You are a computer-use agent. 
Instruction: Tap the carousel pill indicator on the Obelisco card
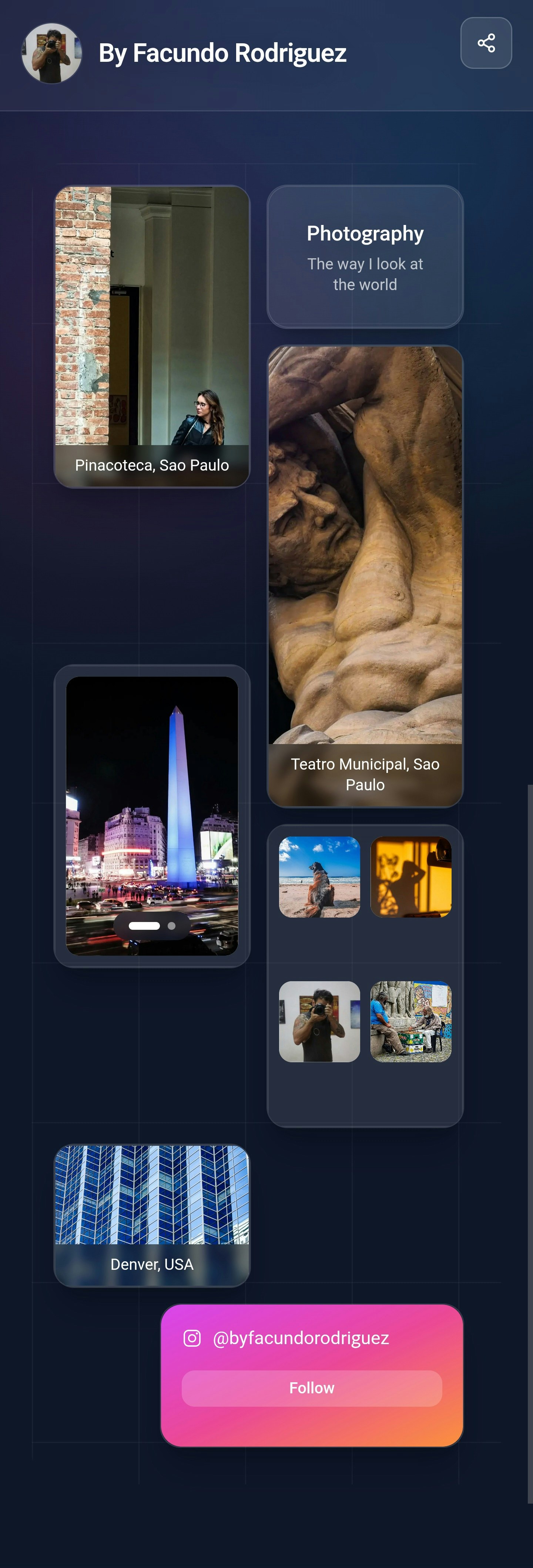click(x=152, y=926)
